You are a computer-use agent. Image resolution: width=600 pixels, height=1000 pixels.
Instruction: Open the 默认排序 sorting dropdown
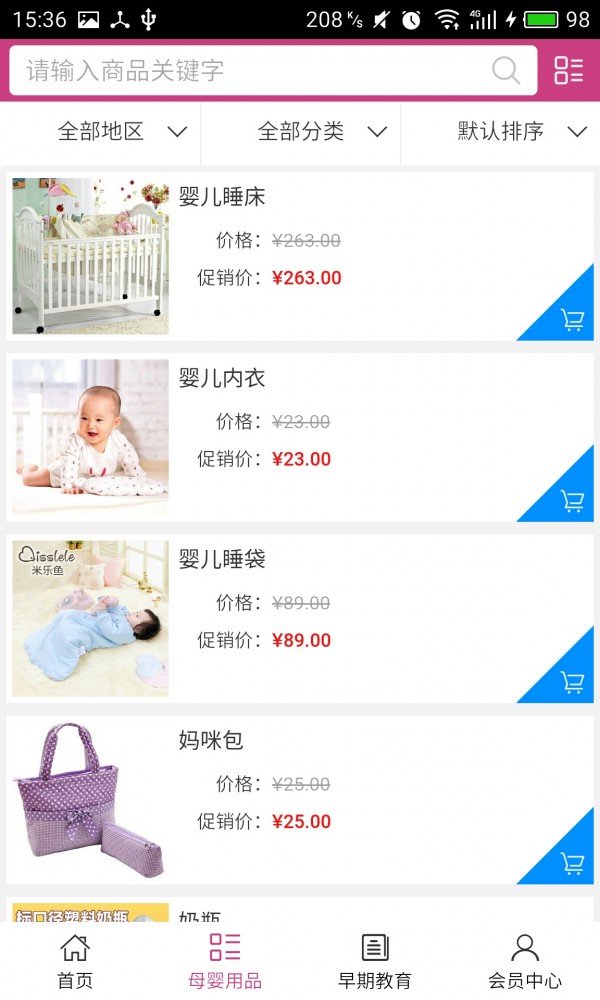pyautogui.click(x=521, y=131)
